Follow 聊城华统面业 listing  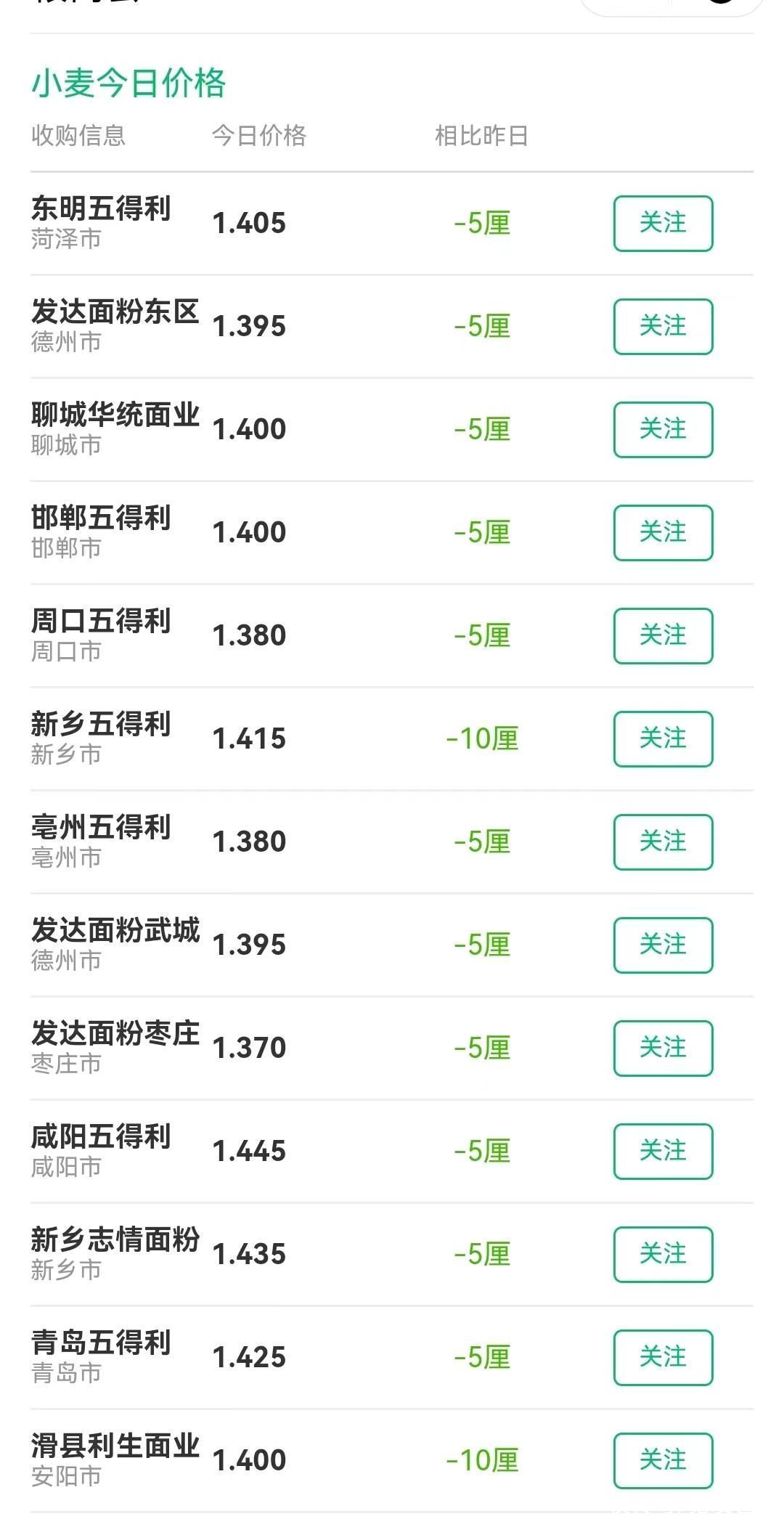click(x=663, y=430)
